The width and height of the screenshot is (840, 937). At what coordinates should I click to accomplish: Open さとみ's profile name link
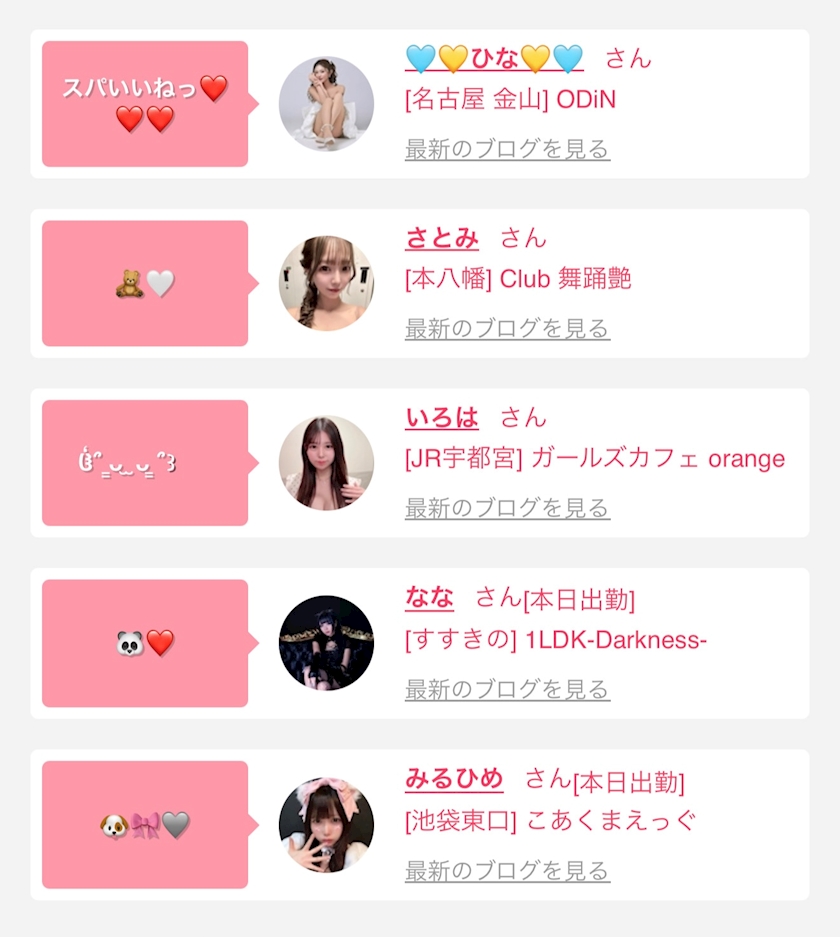click(x=442, y=238)
